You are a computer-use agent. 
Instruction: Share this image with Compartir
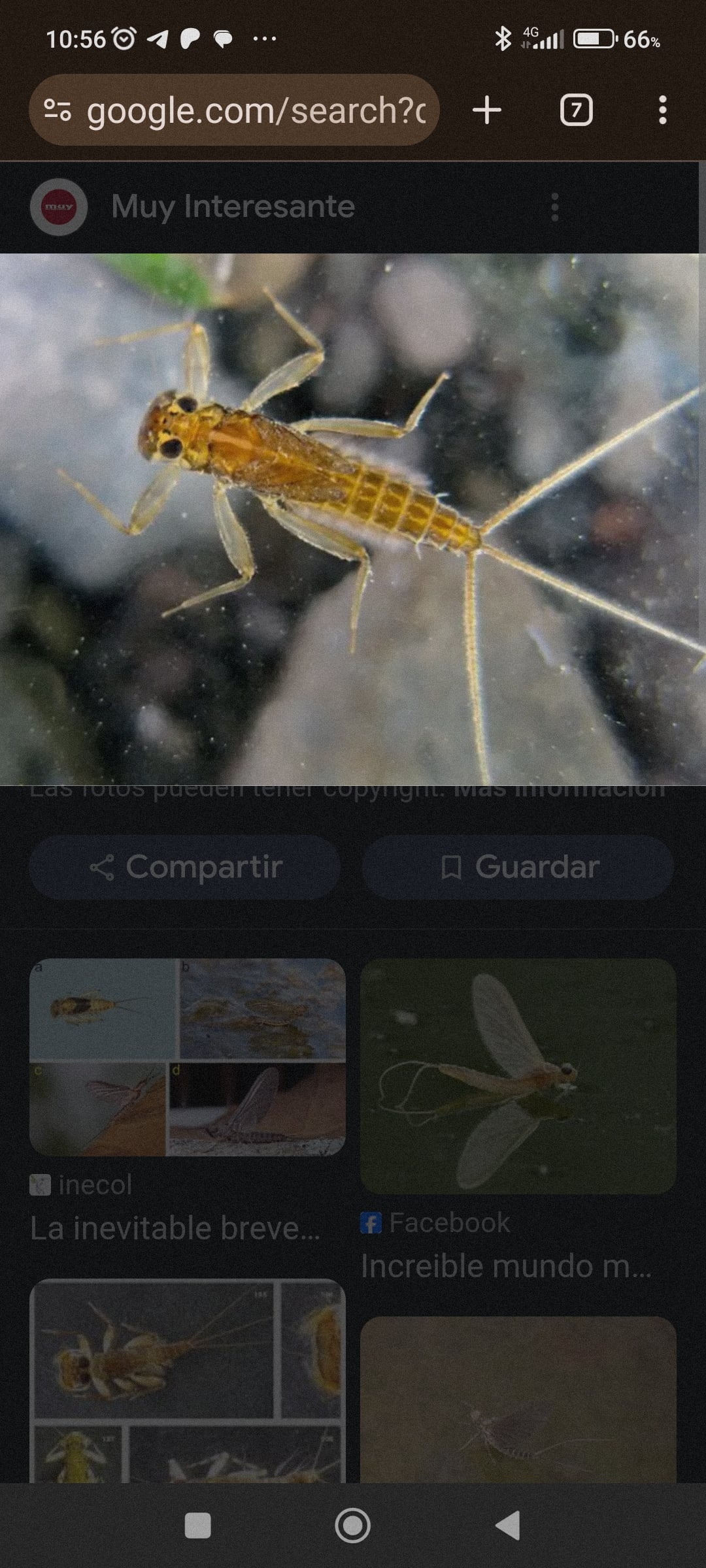[185, 867]
